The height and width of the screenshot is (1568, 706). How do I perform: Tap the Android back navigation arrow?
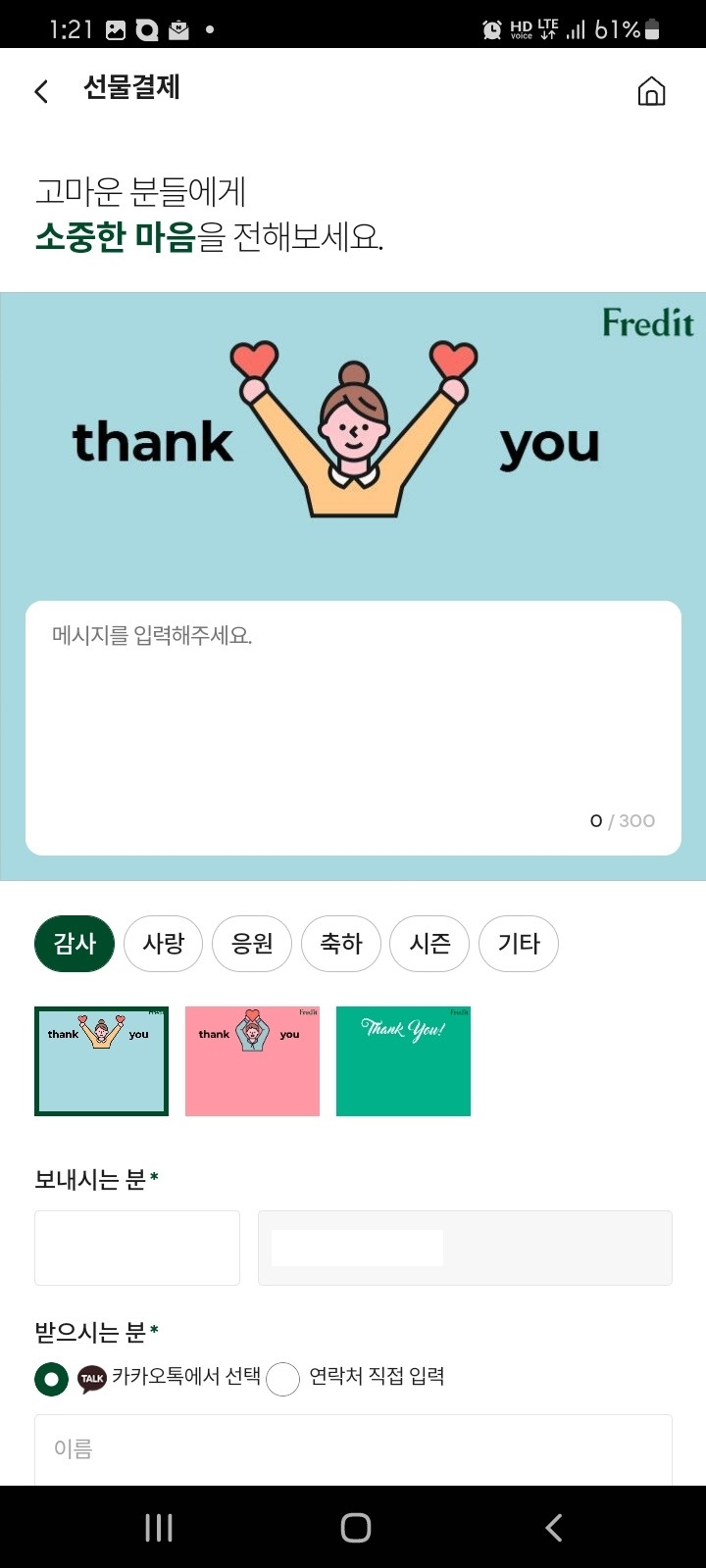[x=552, y=1526]
